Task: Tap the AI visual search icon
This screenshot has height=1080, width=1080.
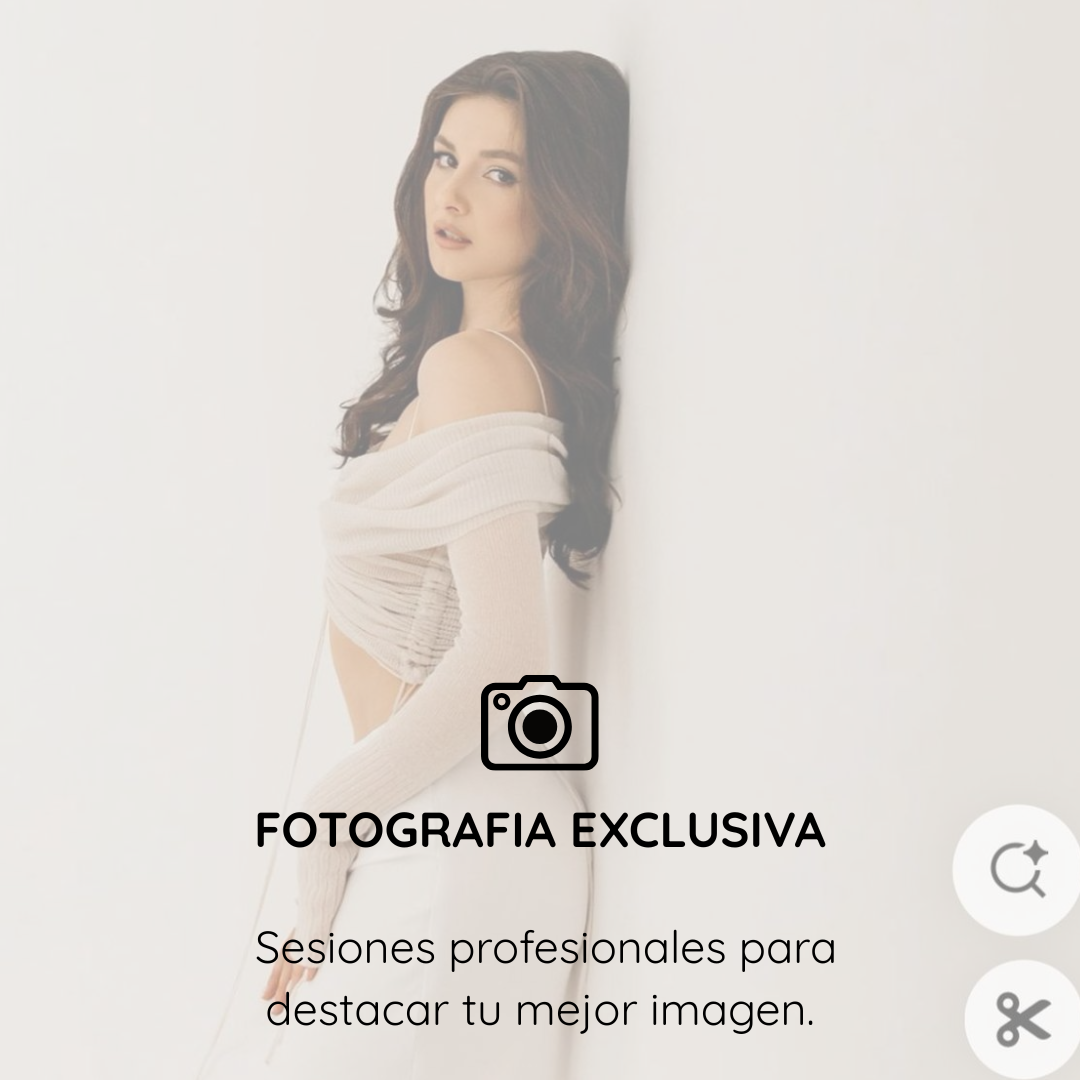Action: click(x=1017, y=870)
